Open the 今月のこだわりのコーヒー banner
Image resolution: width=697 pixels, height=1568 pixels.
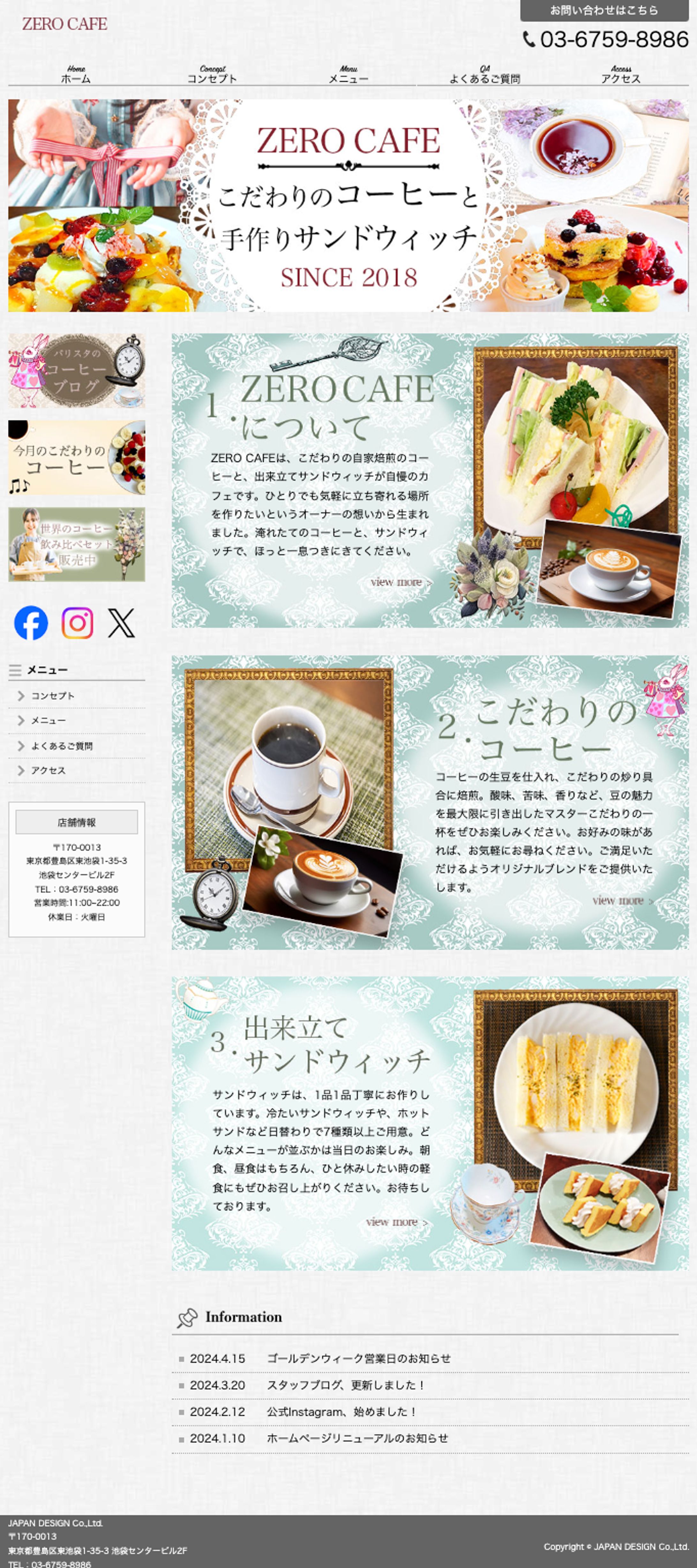77,458
